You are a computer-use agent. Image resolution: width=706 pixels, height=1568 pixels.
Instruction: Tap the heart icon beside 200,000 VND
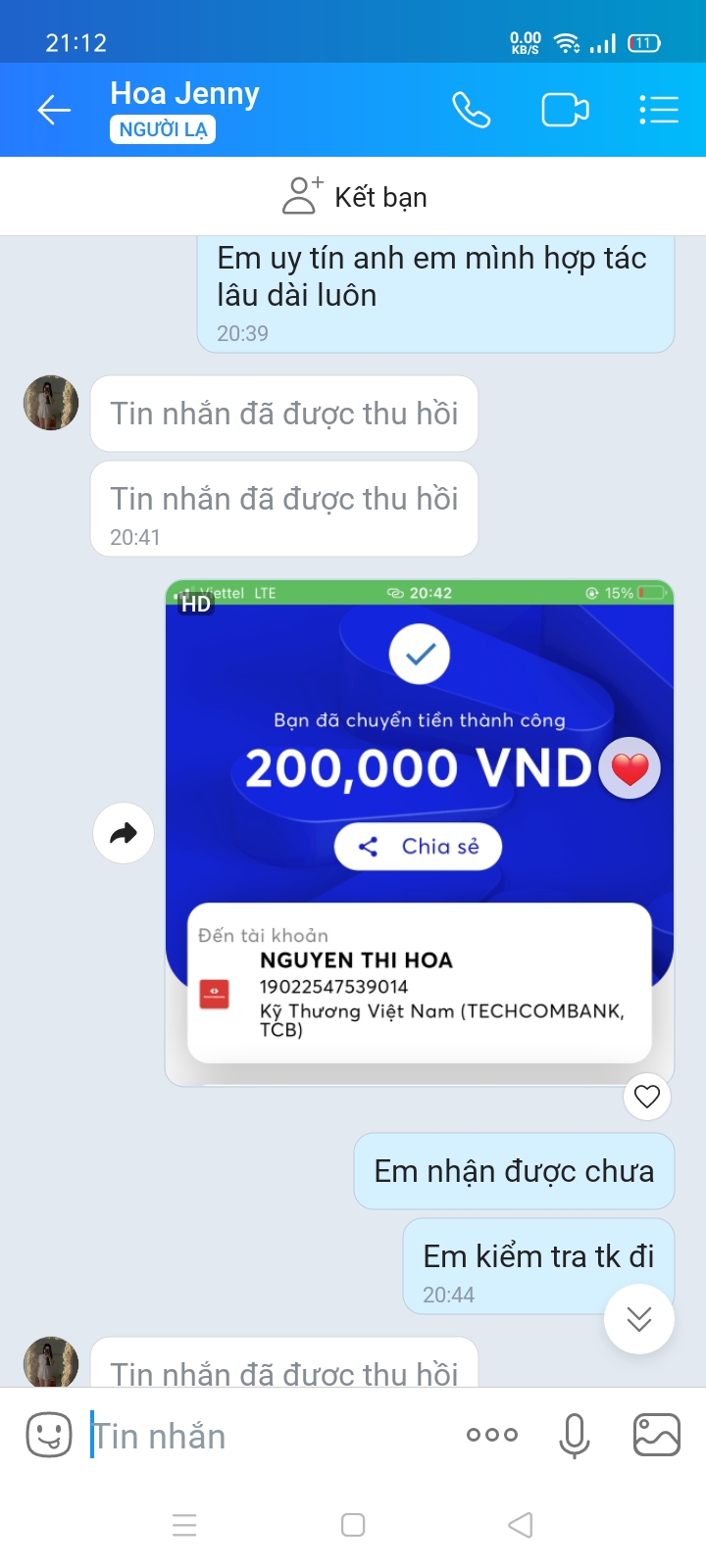[630, 768]
